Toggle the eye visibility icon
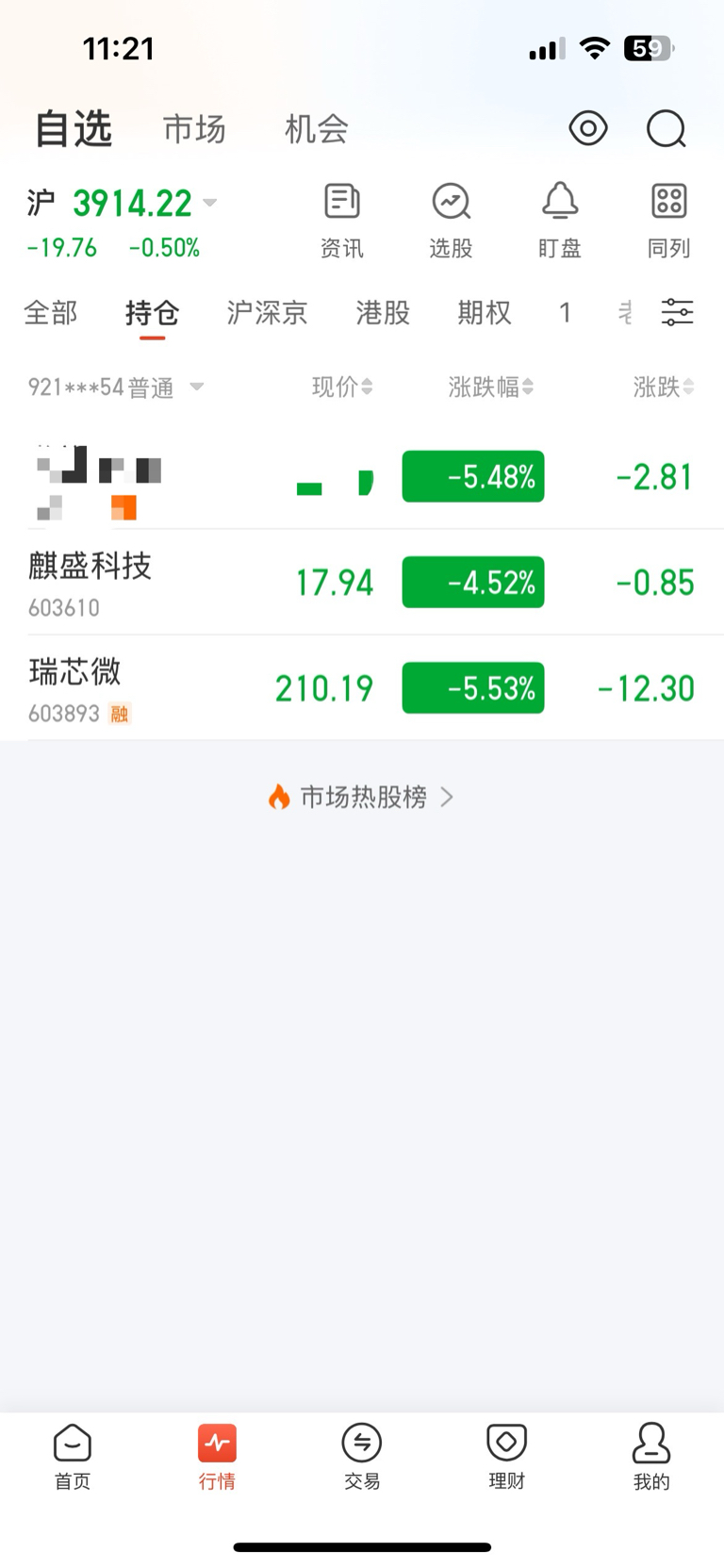724x1568 pixels. click(587, 128)
